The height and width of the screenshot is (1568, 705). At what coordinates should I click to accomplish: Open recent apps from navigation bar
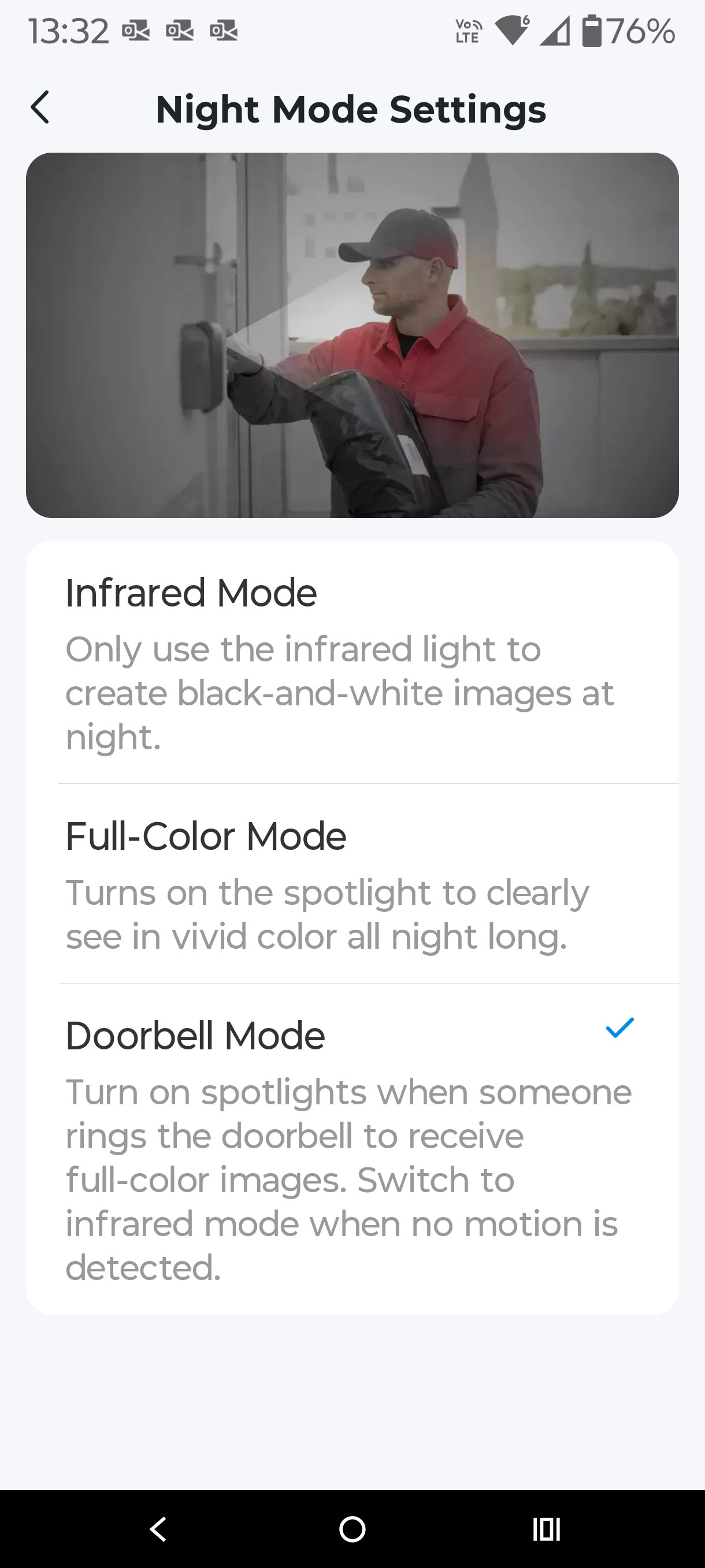point(546,1529)
